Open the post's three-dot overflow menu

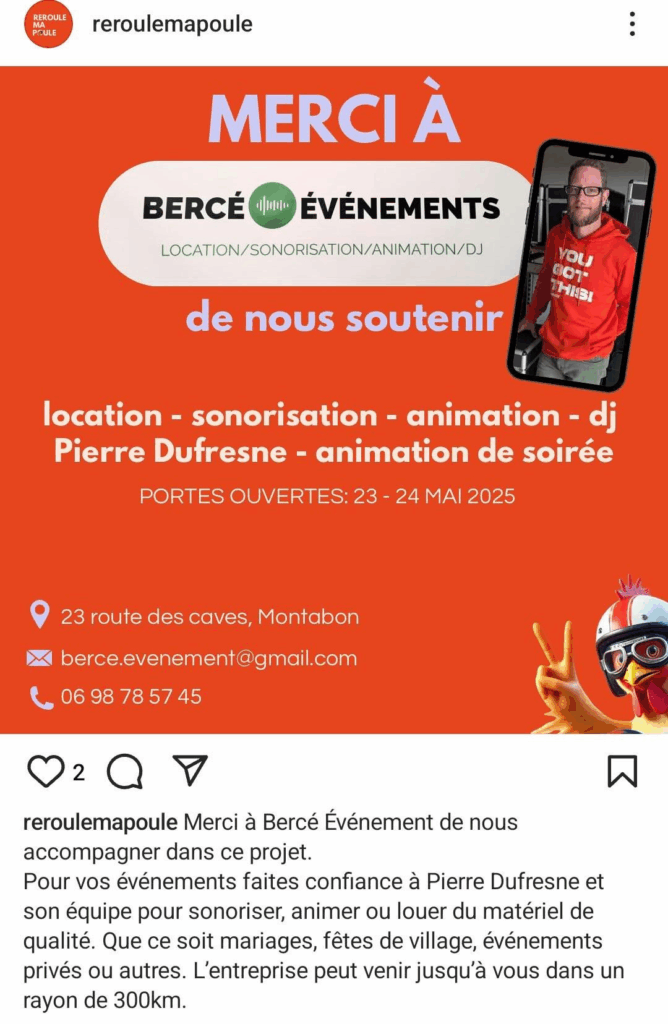click(x=632, y=25)
